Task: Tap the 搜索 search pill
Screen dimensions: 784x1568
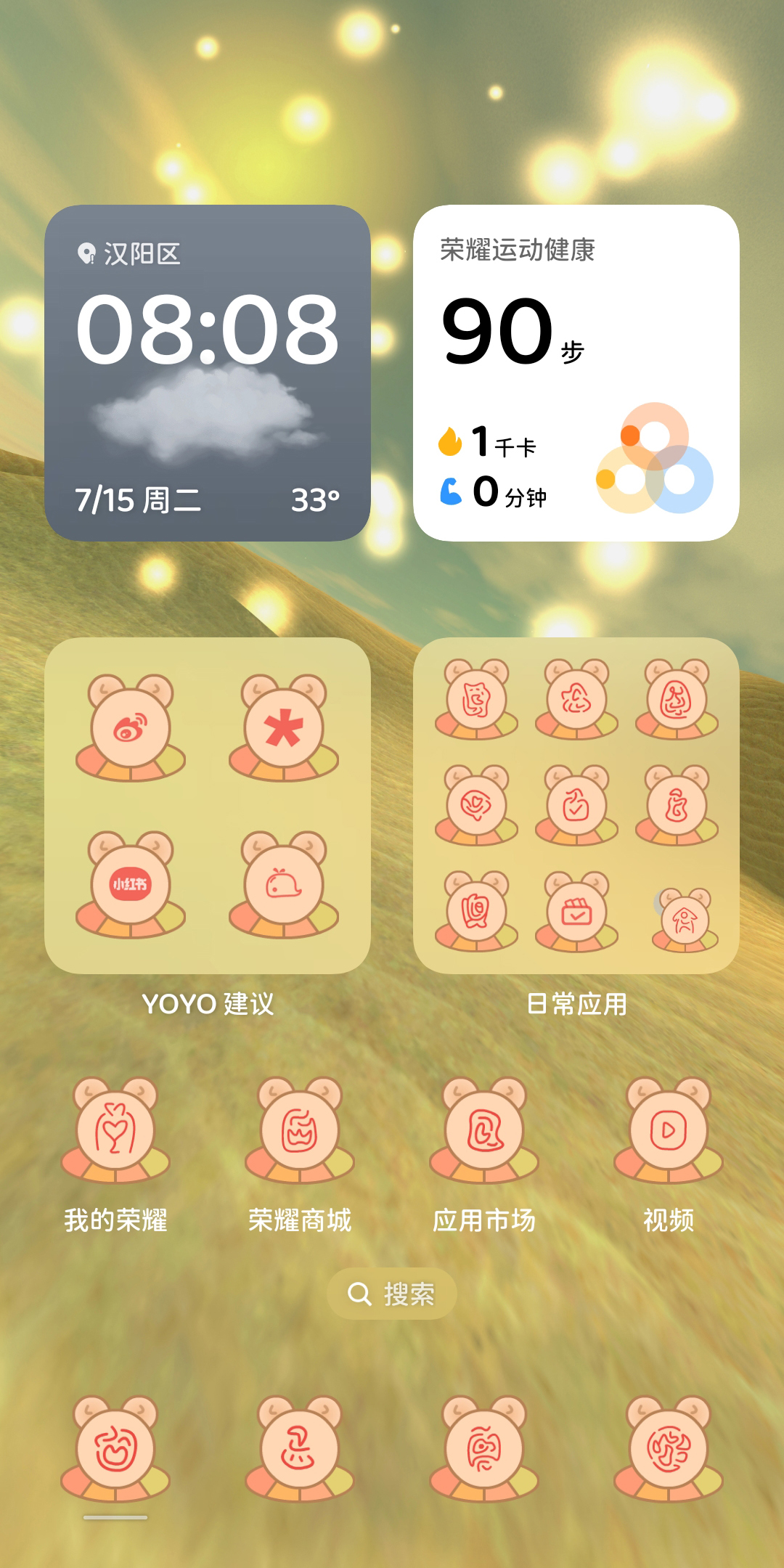Action: [392, 1294]
